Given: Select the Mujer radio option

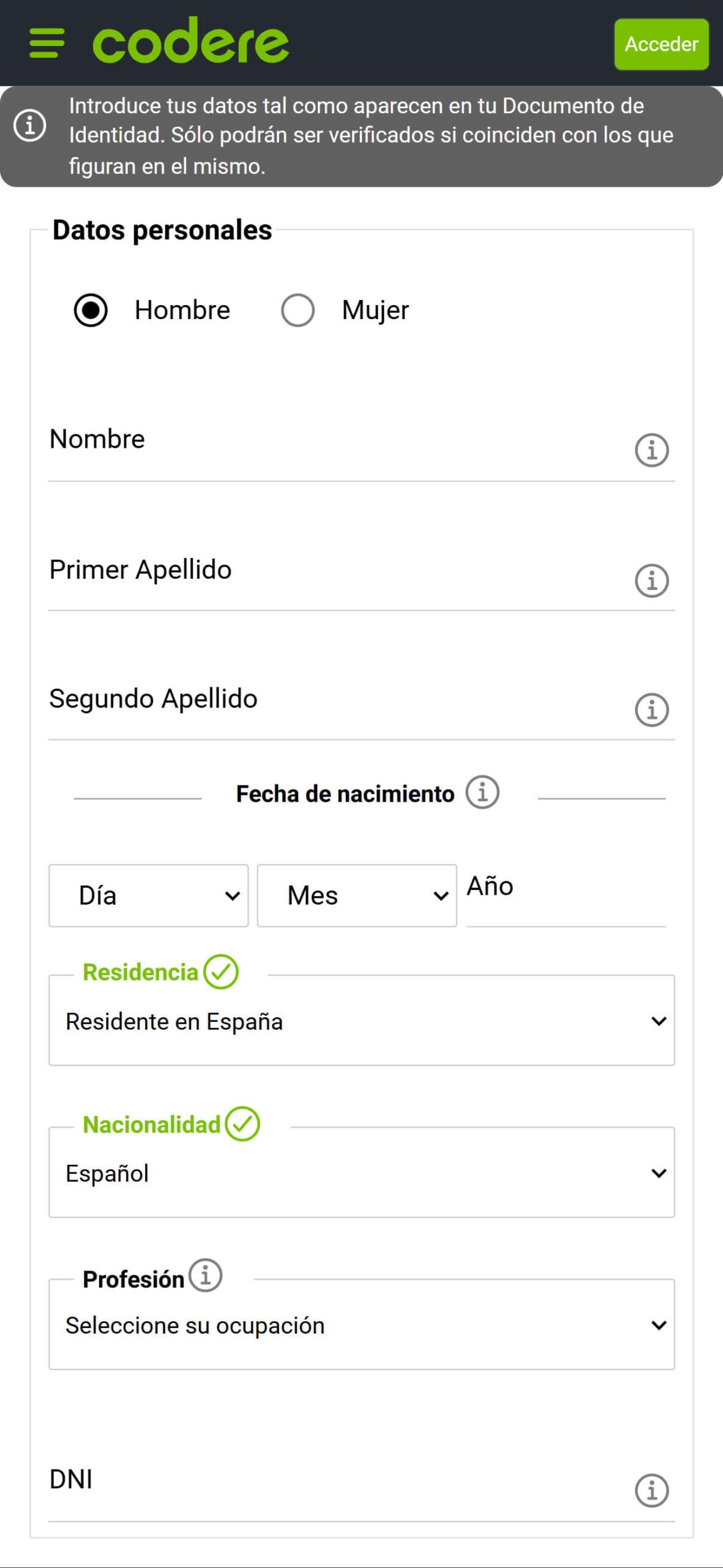Looking at the screenshot, I should coord(298,310).
